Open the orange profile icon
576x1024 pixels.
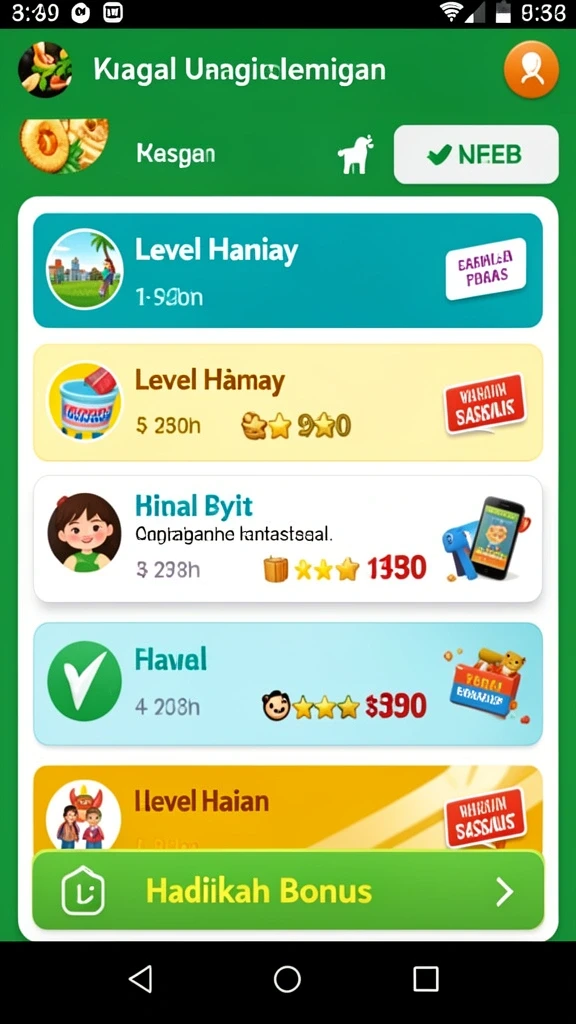[531, 69]
